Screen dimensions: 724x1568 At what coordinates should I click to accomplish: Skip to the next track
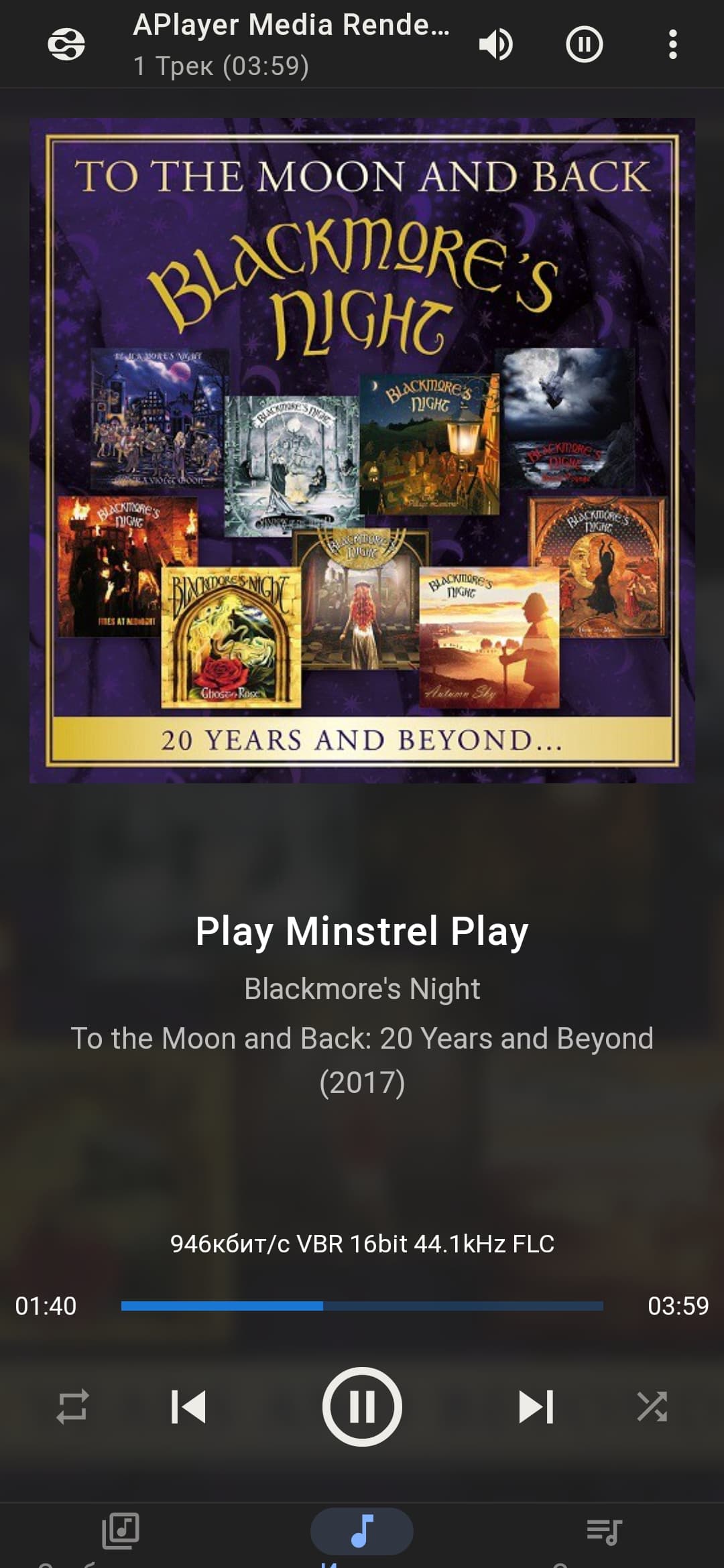tap(536, 1406)
